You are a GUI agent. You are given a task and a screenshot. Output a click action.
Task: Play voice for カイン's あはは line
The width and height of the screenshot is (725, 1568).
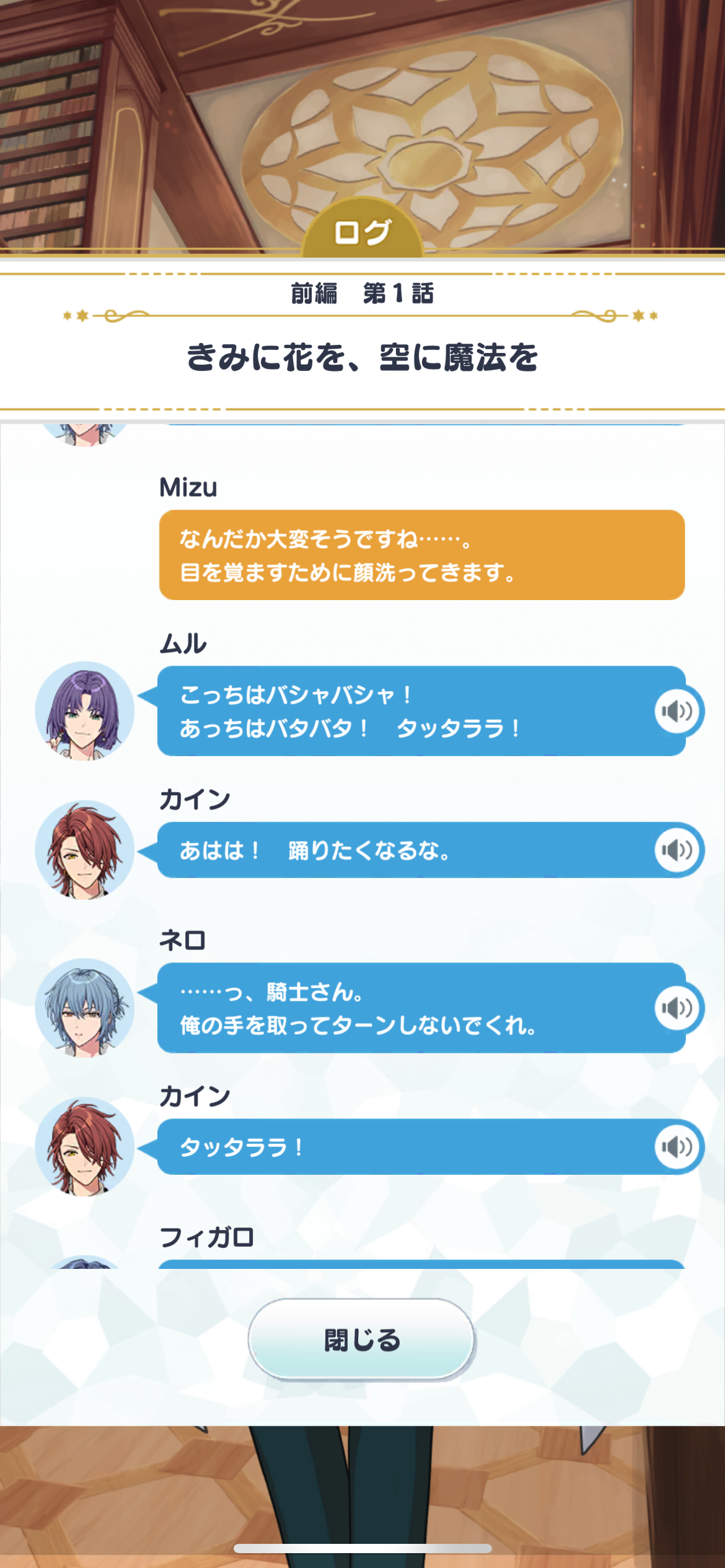click(677, 850)
